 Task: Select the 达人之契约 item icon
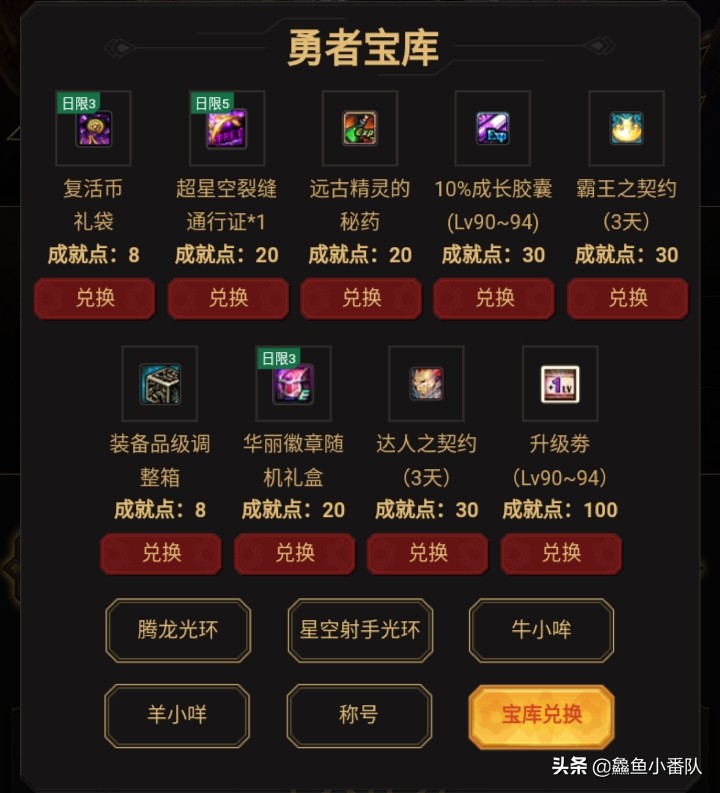(x=427, y=384)
